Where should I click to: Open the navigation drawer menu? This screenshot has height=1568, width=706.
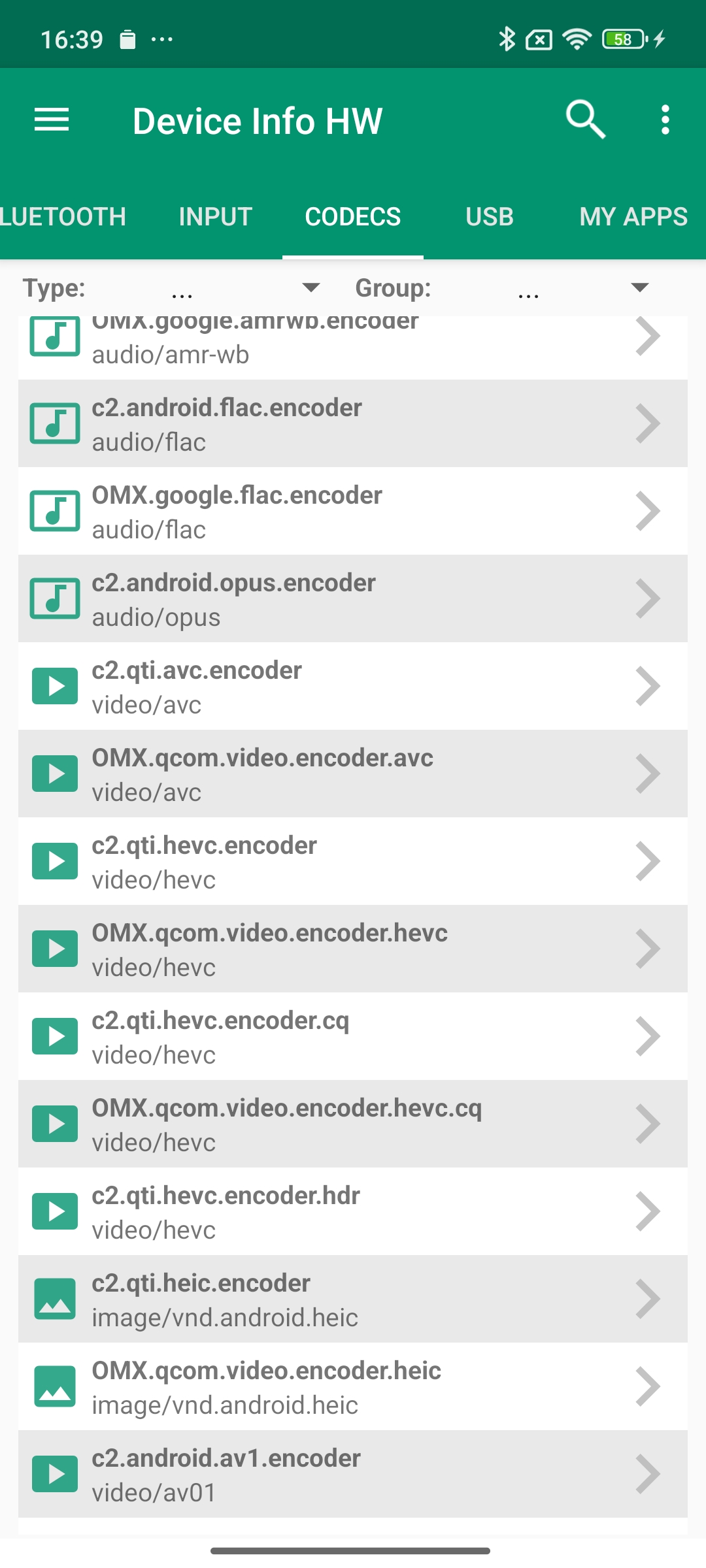click(x=52, y=120)
